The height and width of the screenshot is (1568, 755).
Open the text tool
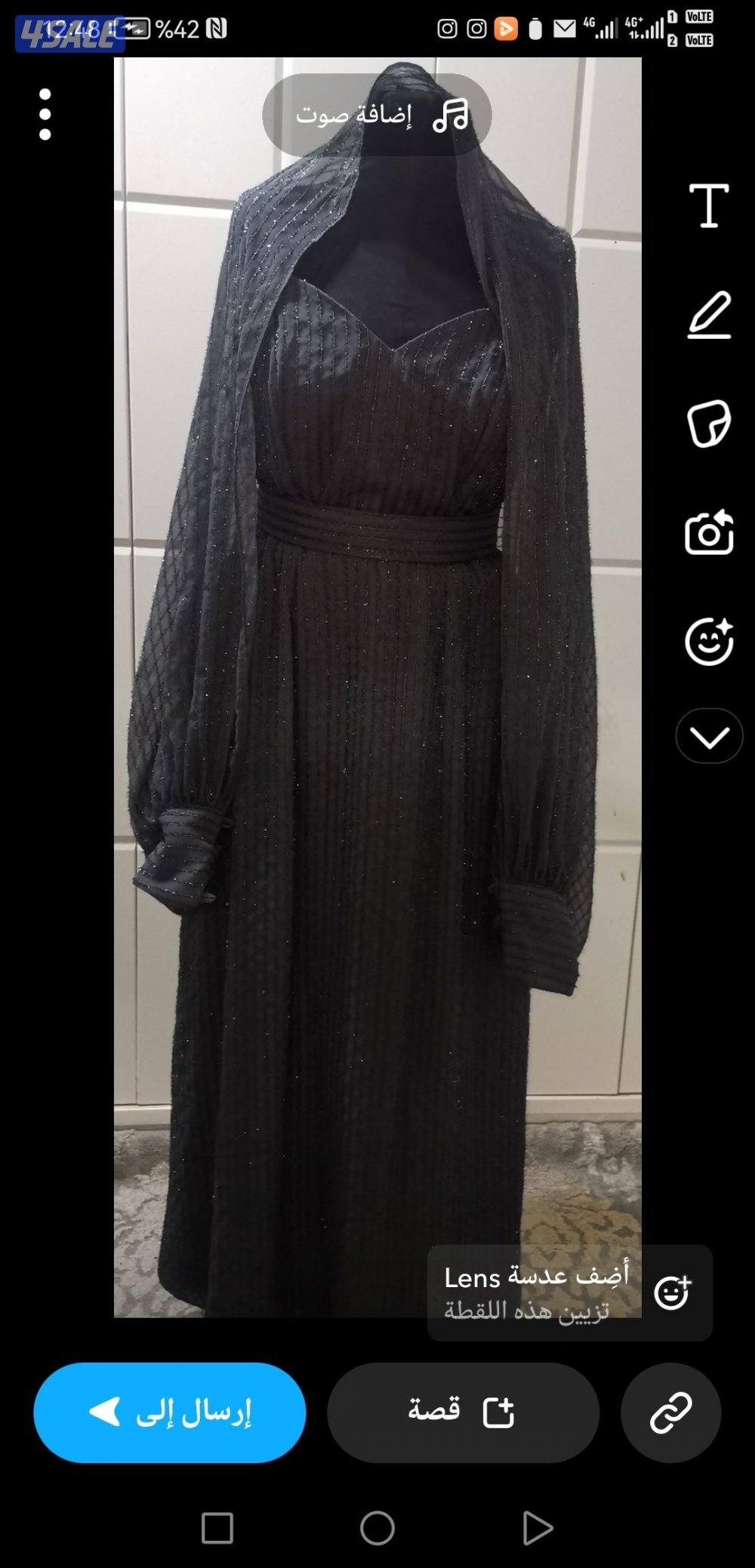(709, 205)
